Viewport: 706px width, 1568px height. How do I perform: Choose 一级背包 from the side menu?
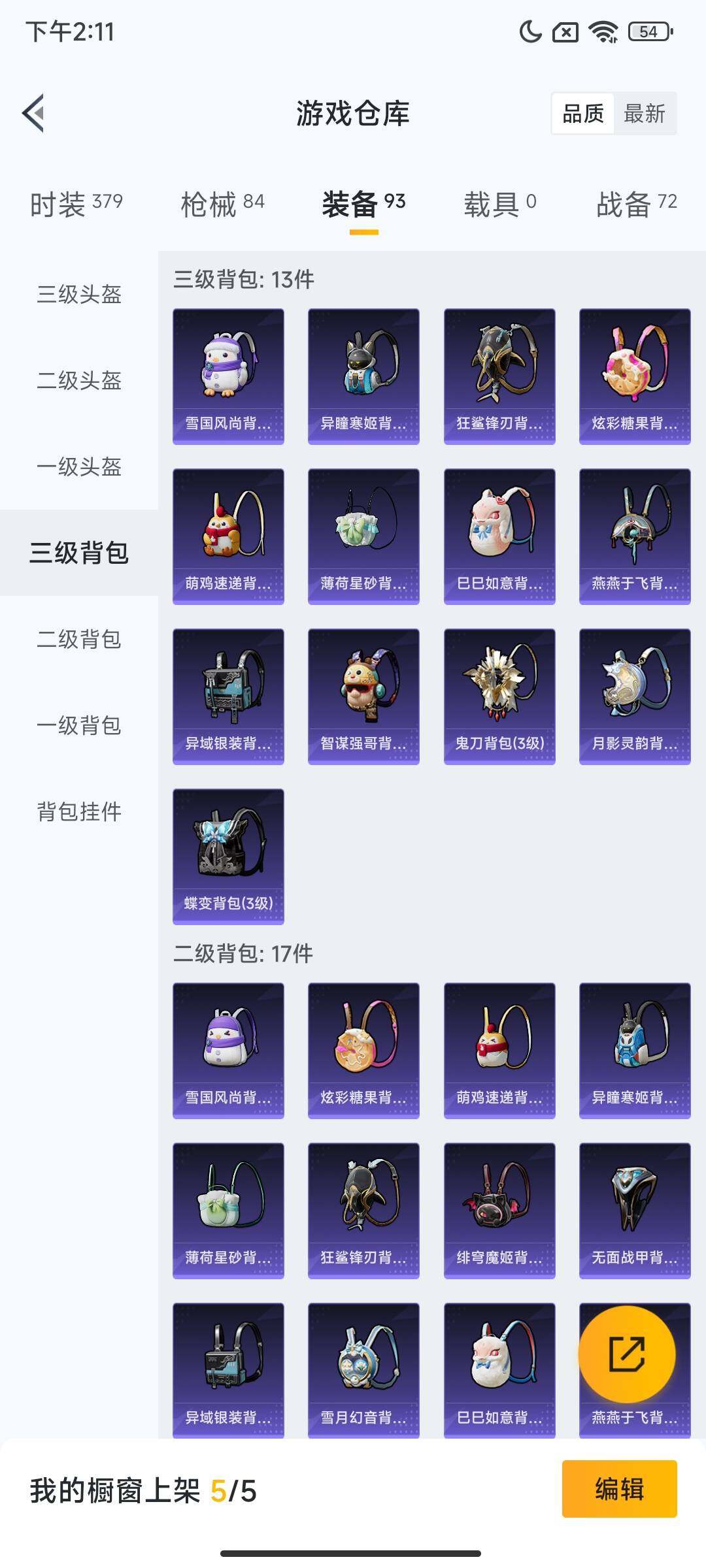[x=79, y=725]
